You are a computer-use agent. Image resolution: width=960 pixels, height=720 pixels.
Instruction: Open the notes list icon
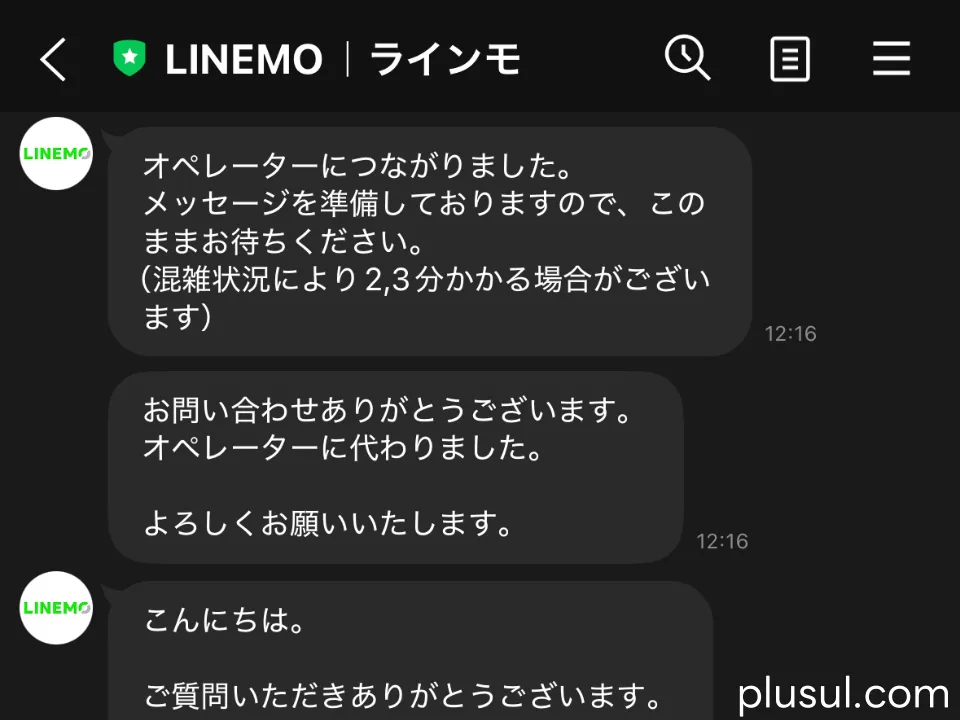pos(789,60)
